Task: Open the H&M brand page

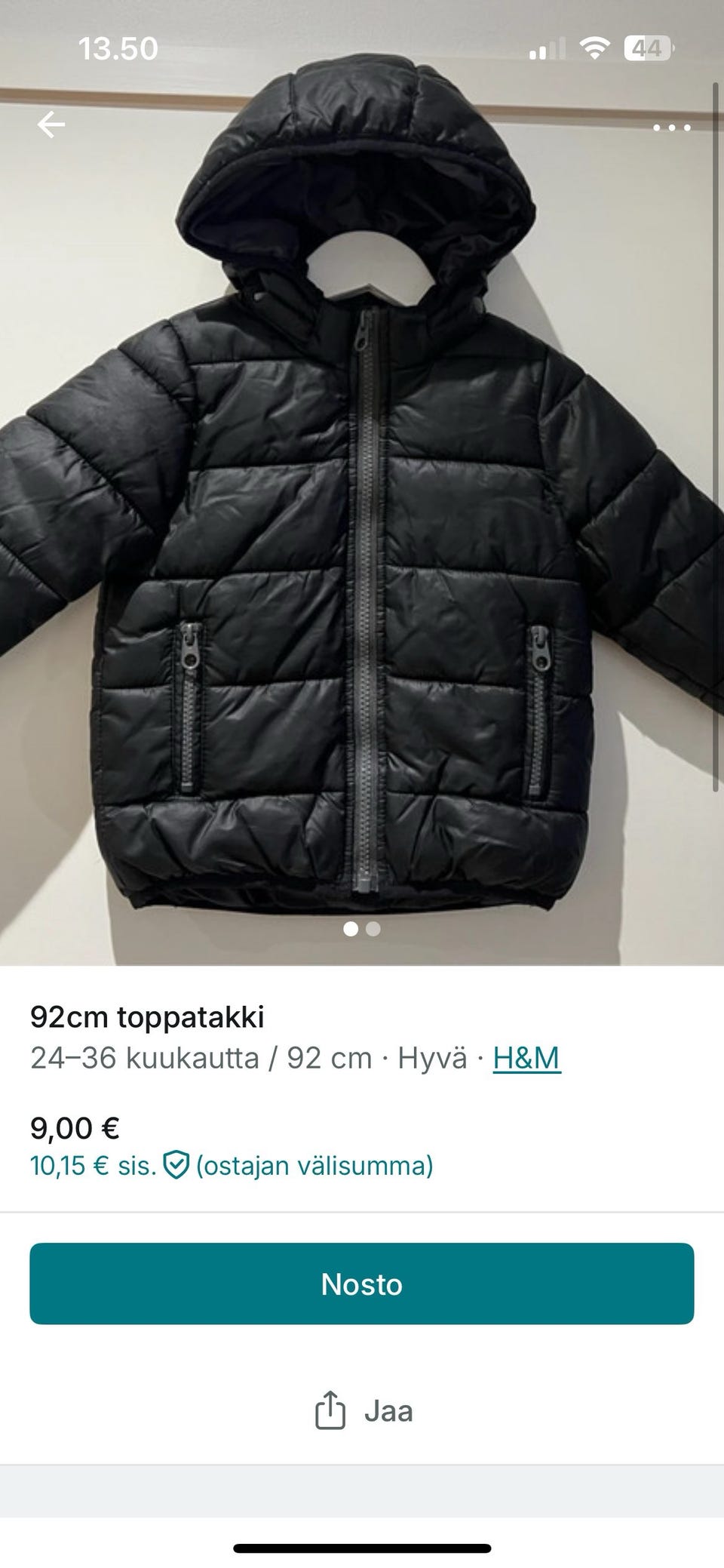Action: [x=526, y=1059]
